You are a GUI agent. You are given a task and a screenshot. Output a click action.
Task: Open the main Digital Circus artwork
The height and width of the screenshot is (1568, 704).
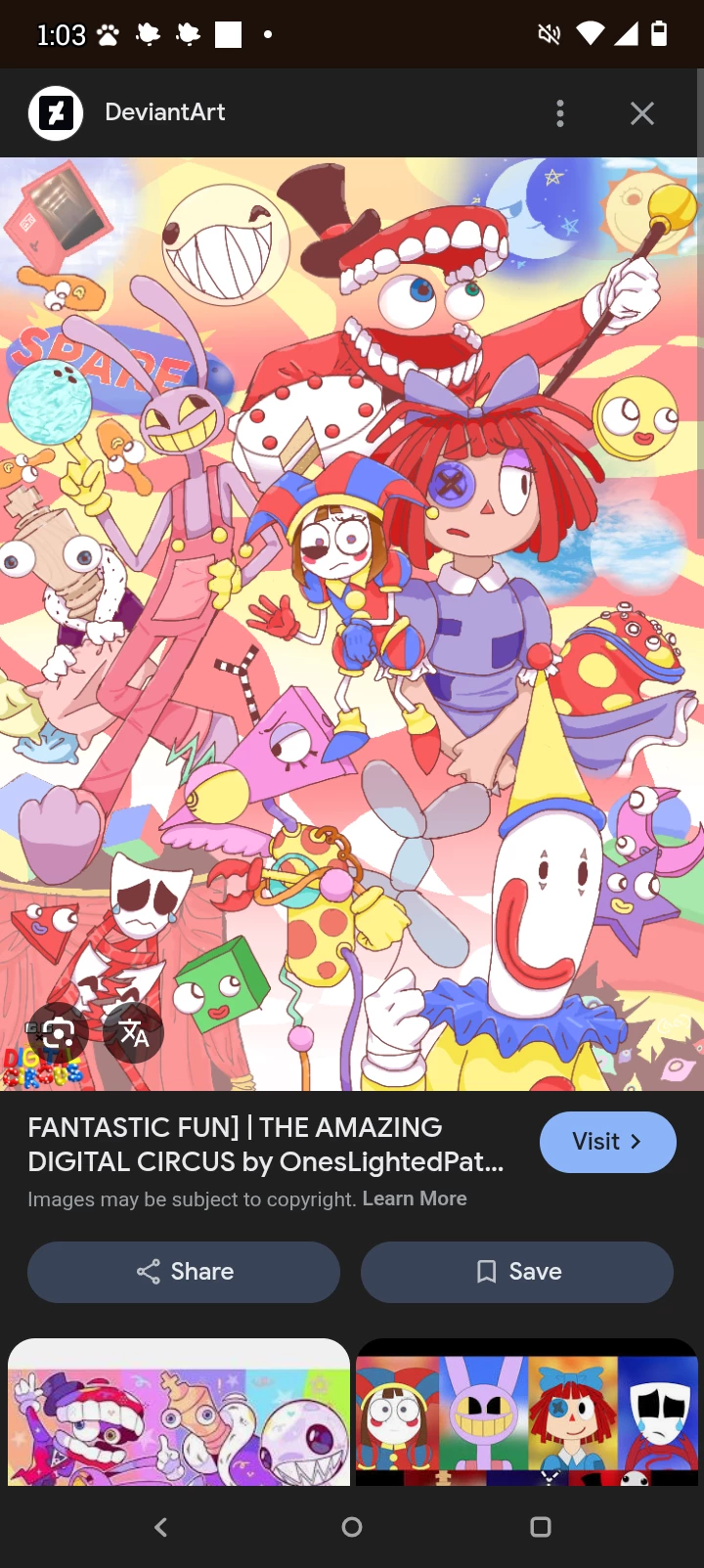(350, 587)
